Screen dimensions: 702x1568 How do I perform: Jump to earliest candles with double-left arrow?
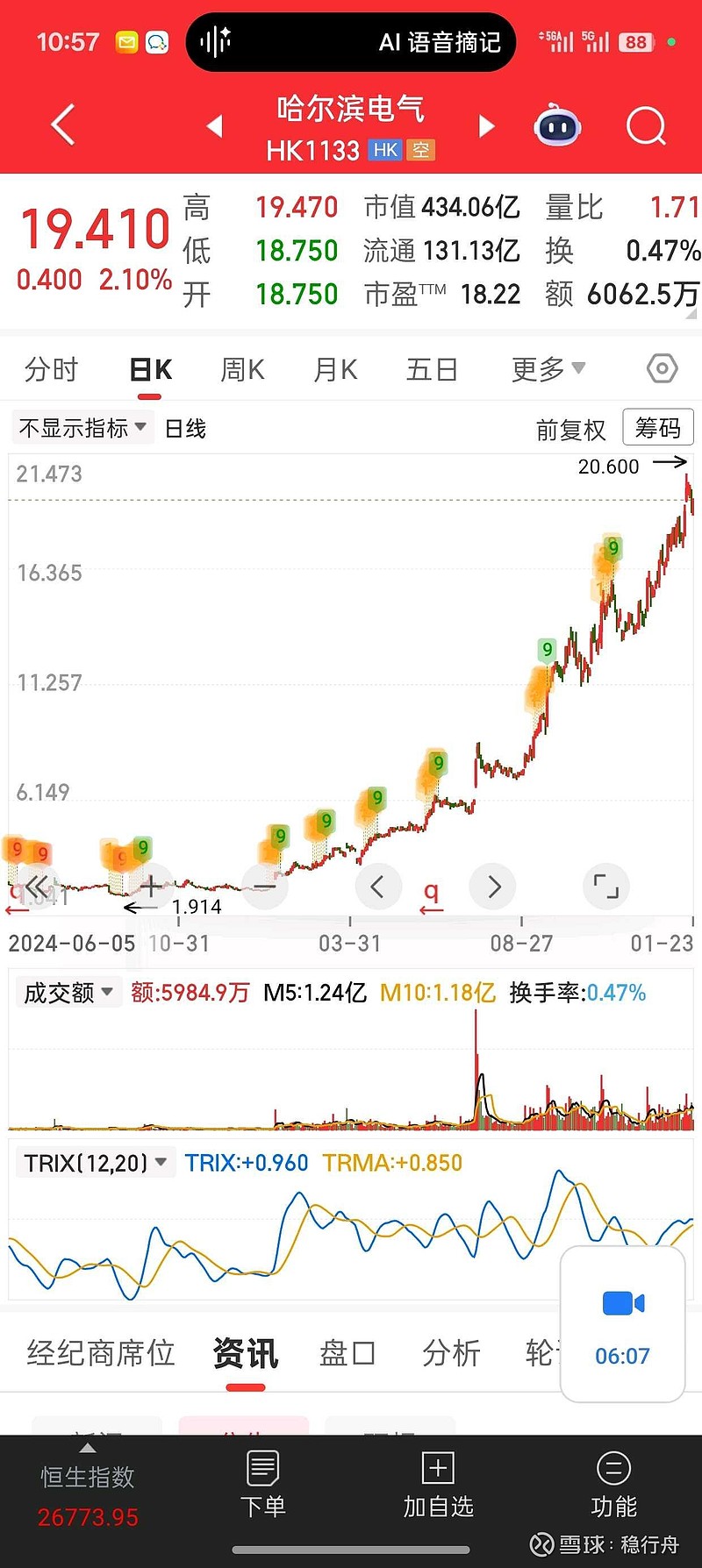click(x=37, y=887)
